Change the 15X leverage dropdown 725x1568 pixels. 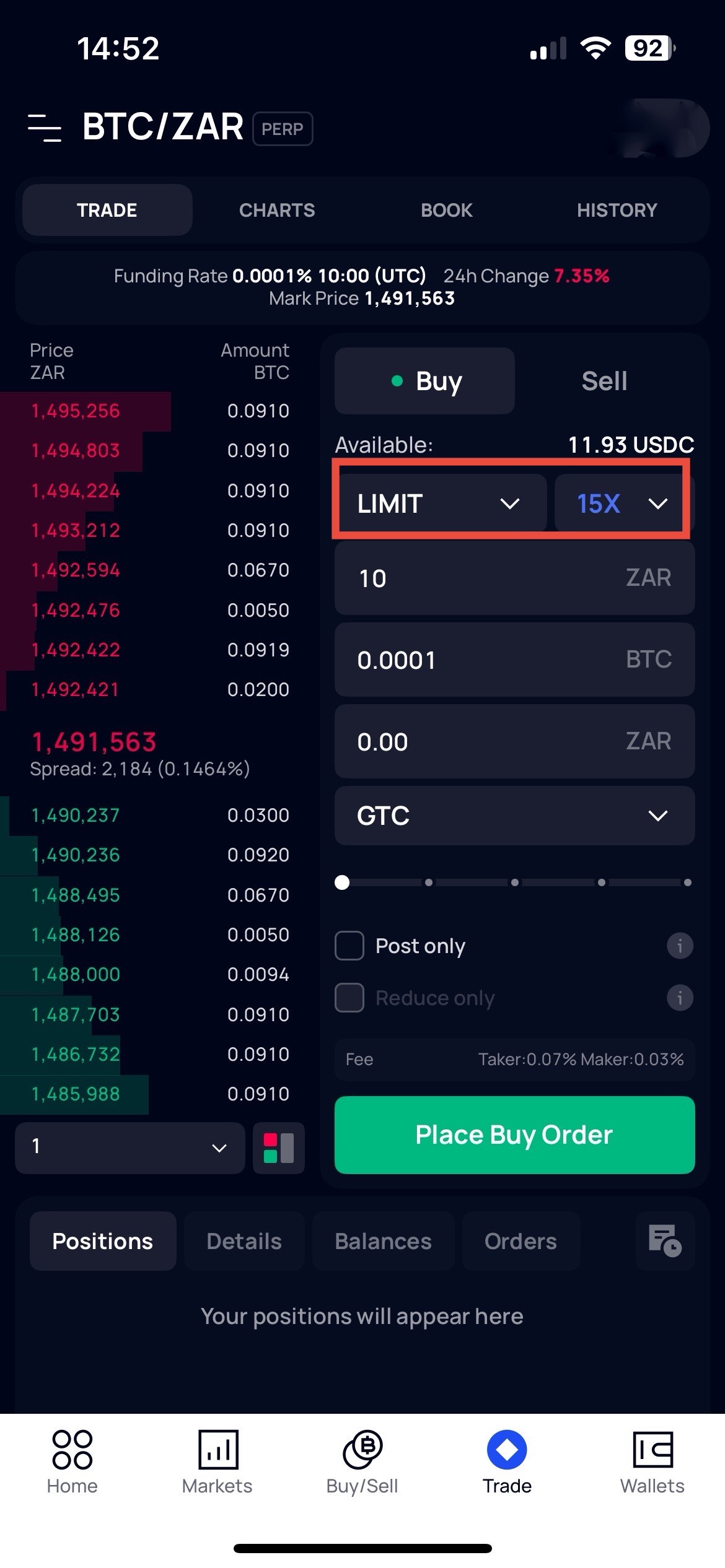[x=621, y=503]
